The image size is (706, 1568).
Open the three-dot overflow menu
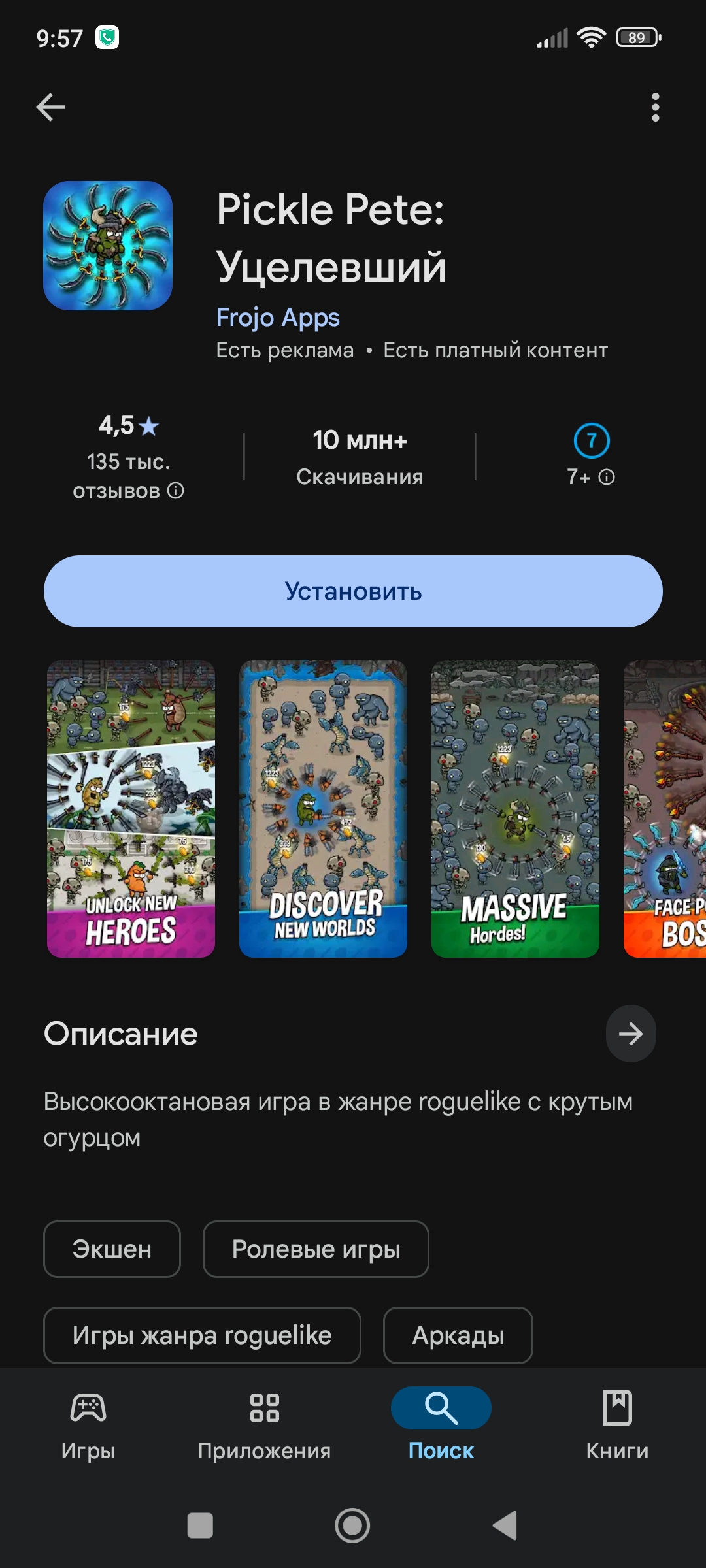pyautogui.click(x=655, y=107)
